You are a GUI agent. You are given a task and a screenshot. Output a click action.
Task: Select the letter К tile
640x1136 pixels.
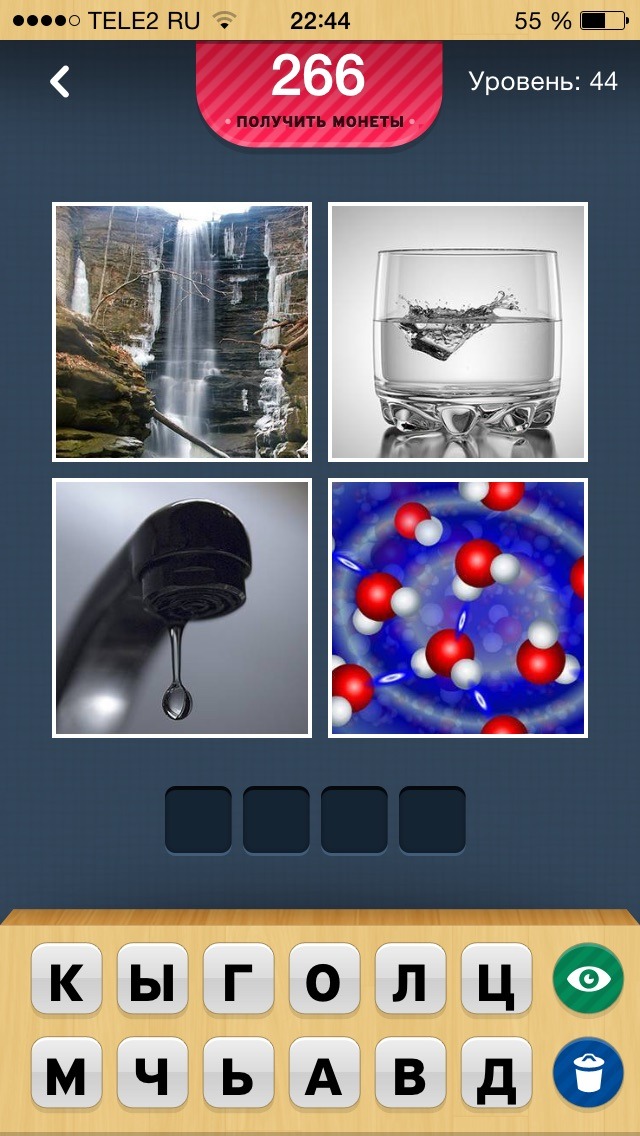point(66,982)
